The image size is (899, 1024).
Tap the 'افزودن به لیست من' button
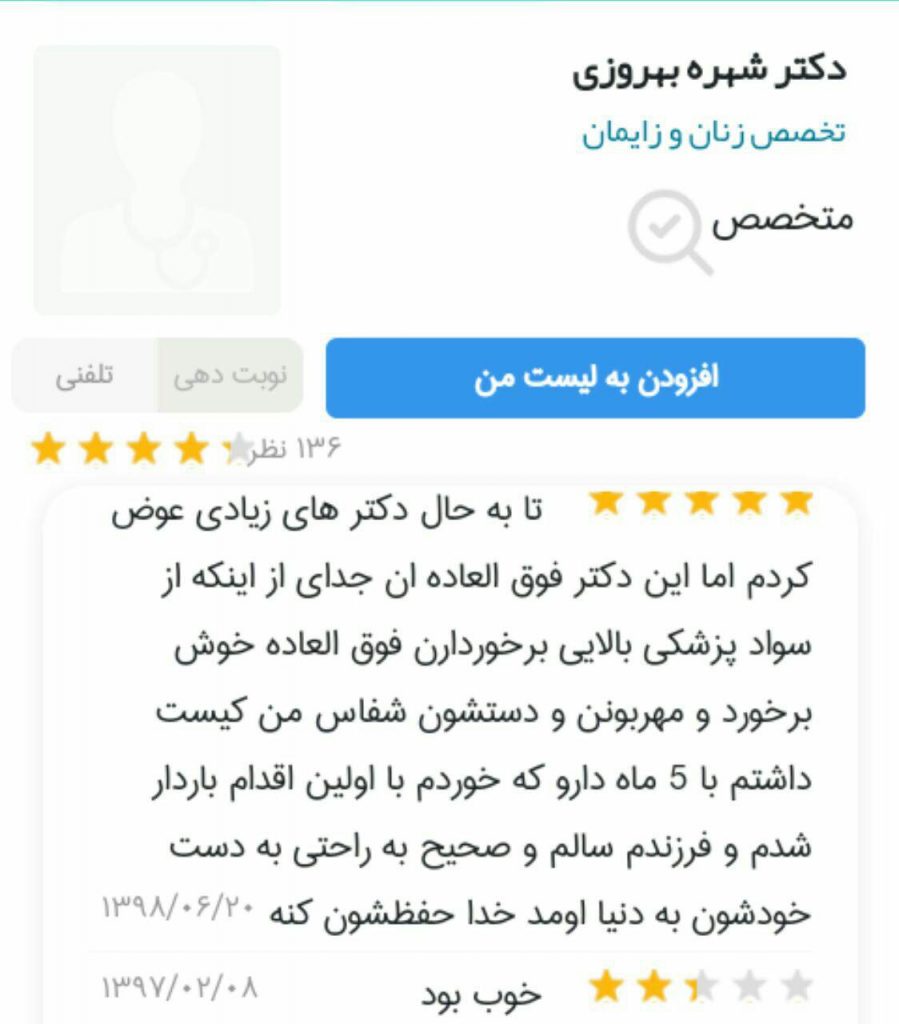click(x=595, y=378)
